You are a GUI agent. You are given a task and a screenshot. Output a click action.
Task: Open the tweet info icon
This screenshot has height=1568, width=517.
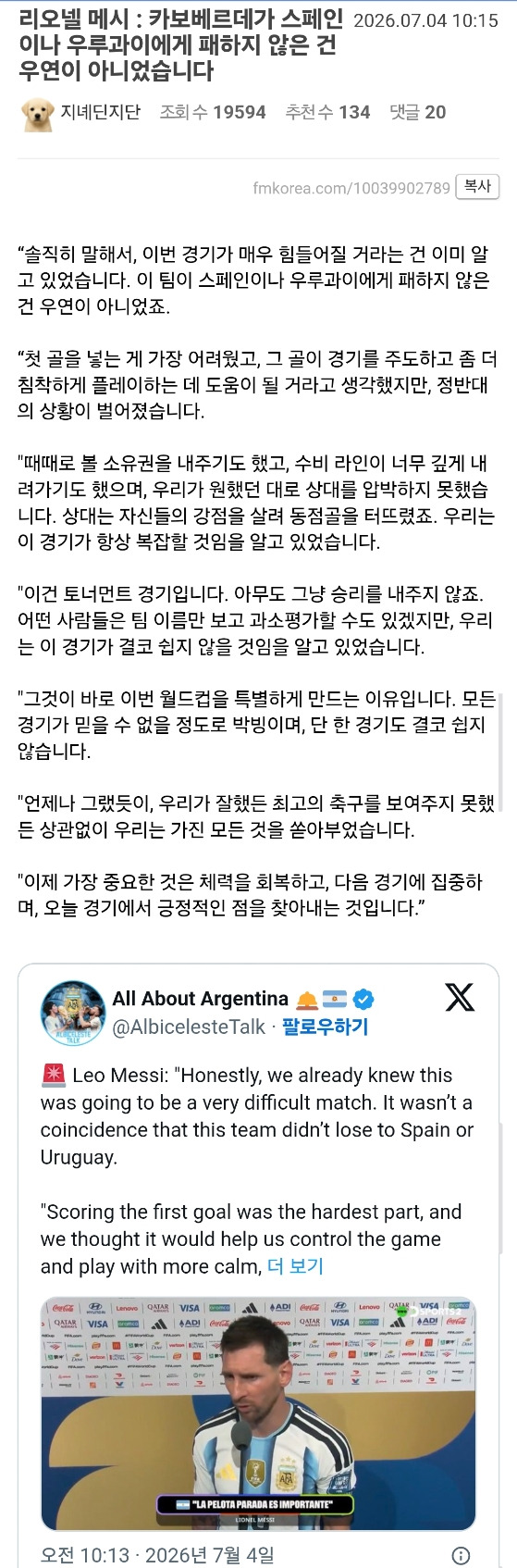point(461,1555)
